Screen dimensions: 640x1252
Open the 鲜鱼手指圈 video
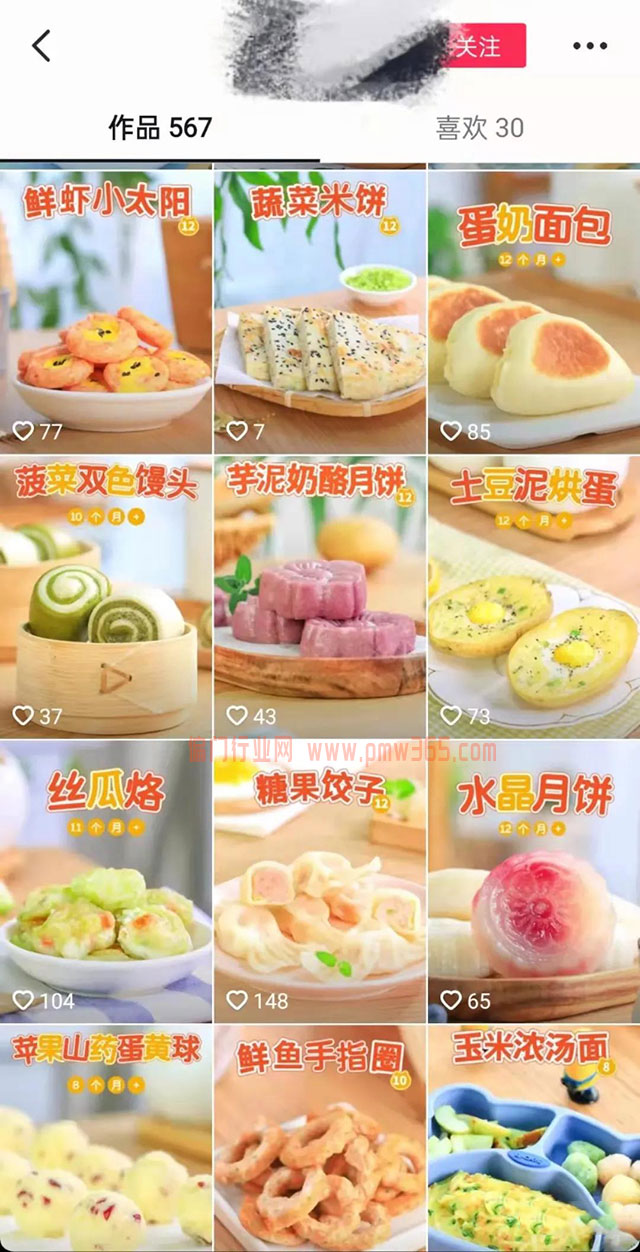click(x=320, y=1140)
